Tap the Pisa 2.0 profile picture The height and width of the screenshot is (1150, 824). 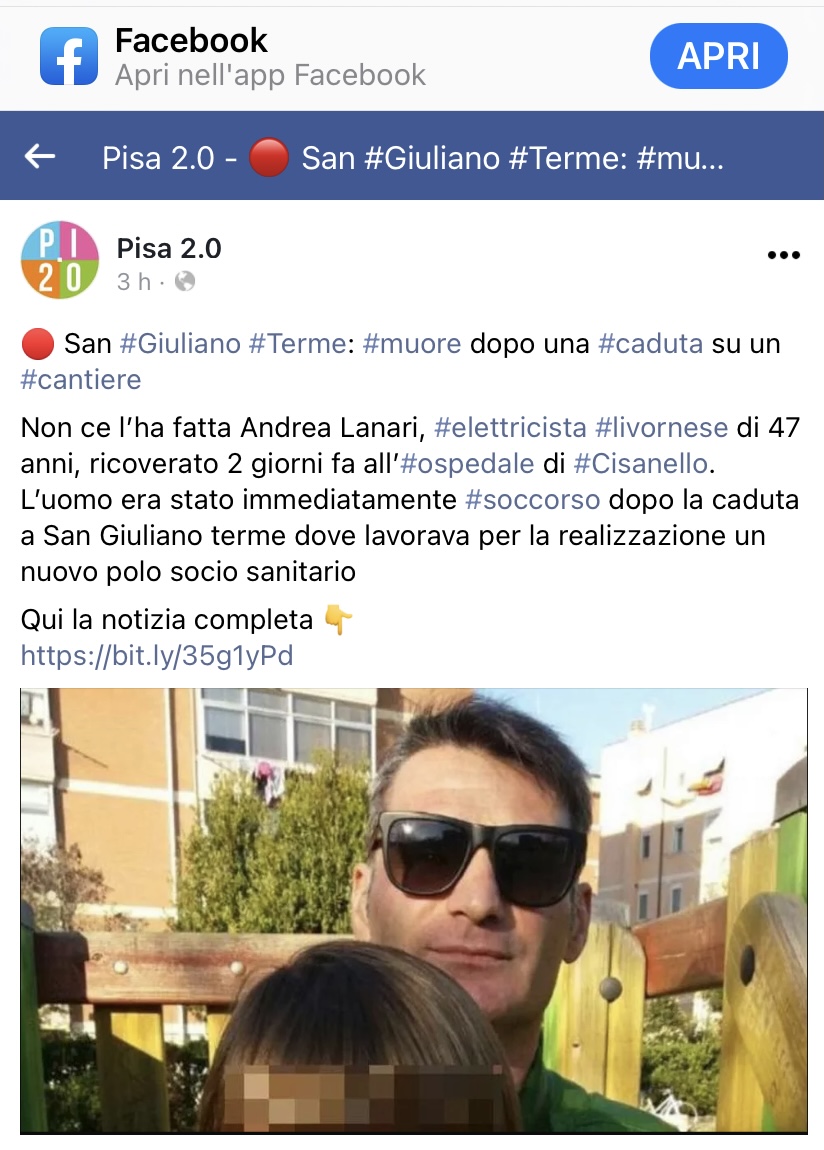click(x=60, y=260)
